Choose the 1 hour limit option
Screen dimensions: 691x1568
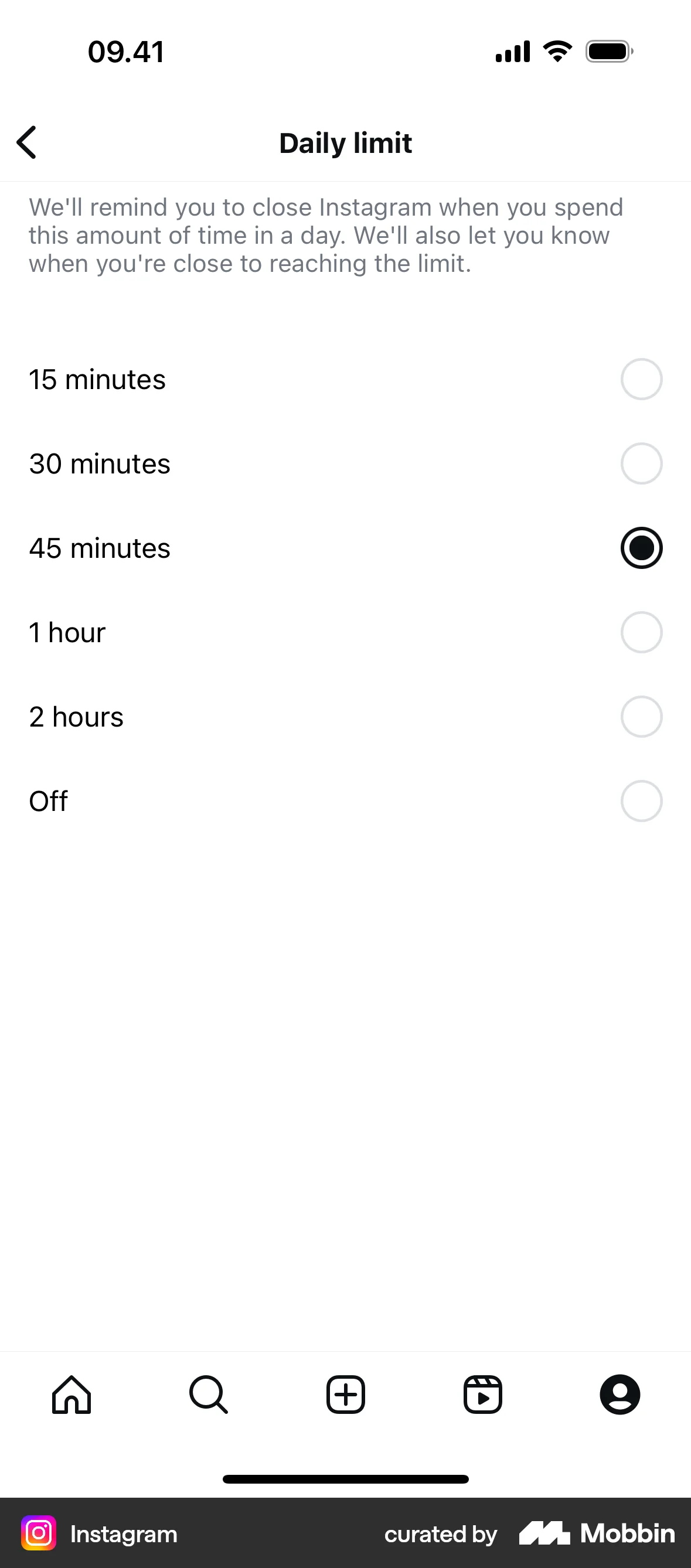[641, 632]
